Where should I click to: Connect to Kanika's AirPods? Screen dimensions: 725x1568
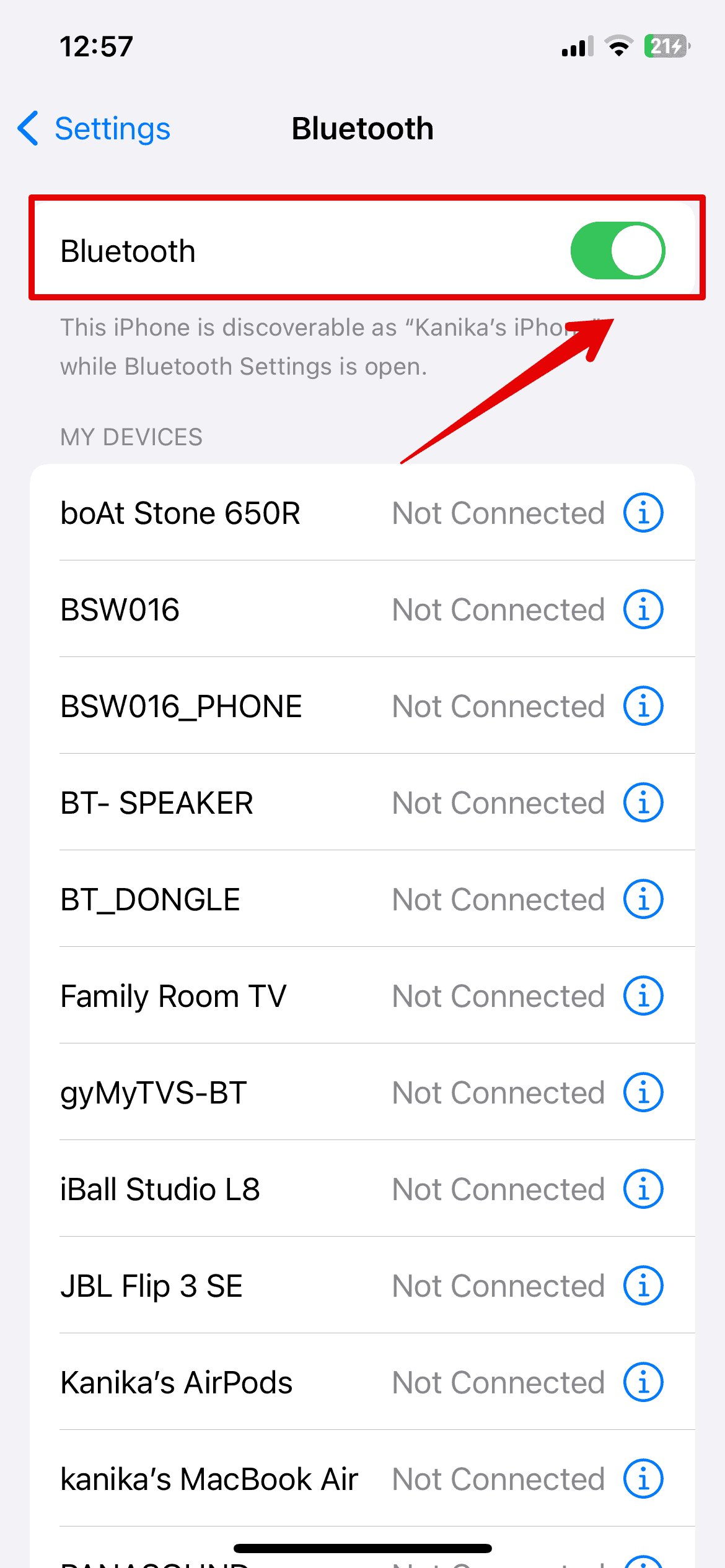pos(177,1383)
